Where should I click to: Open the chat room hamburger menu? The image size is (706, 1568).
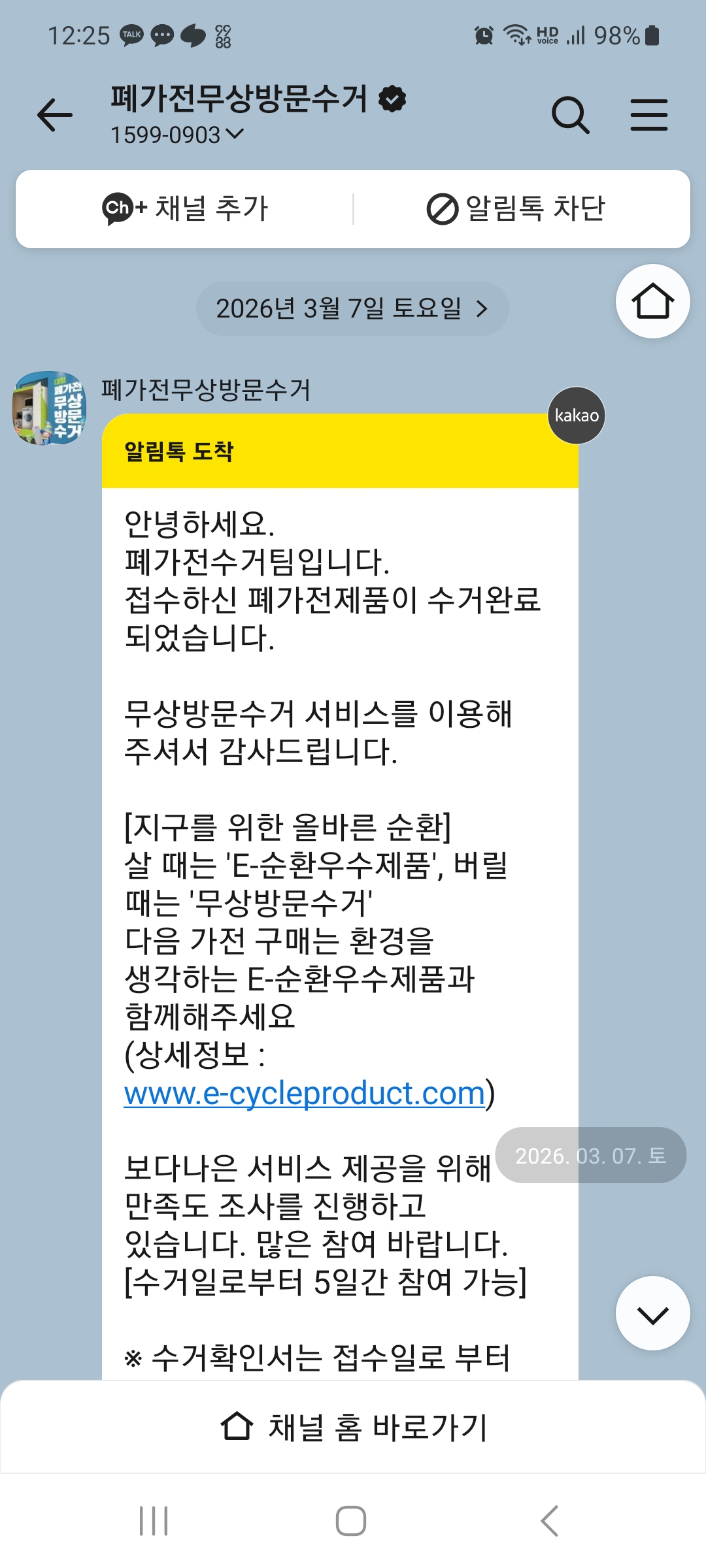[x=648, y=116]
